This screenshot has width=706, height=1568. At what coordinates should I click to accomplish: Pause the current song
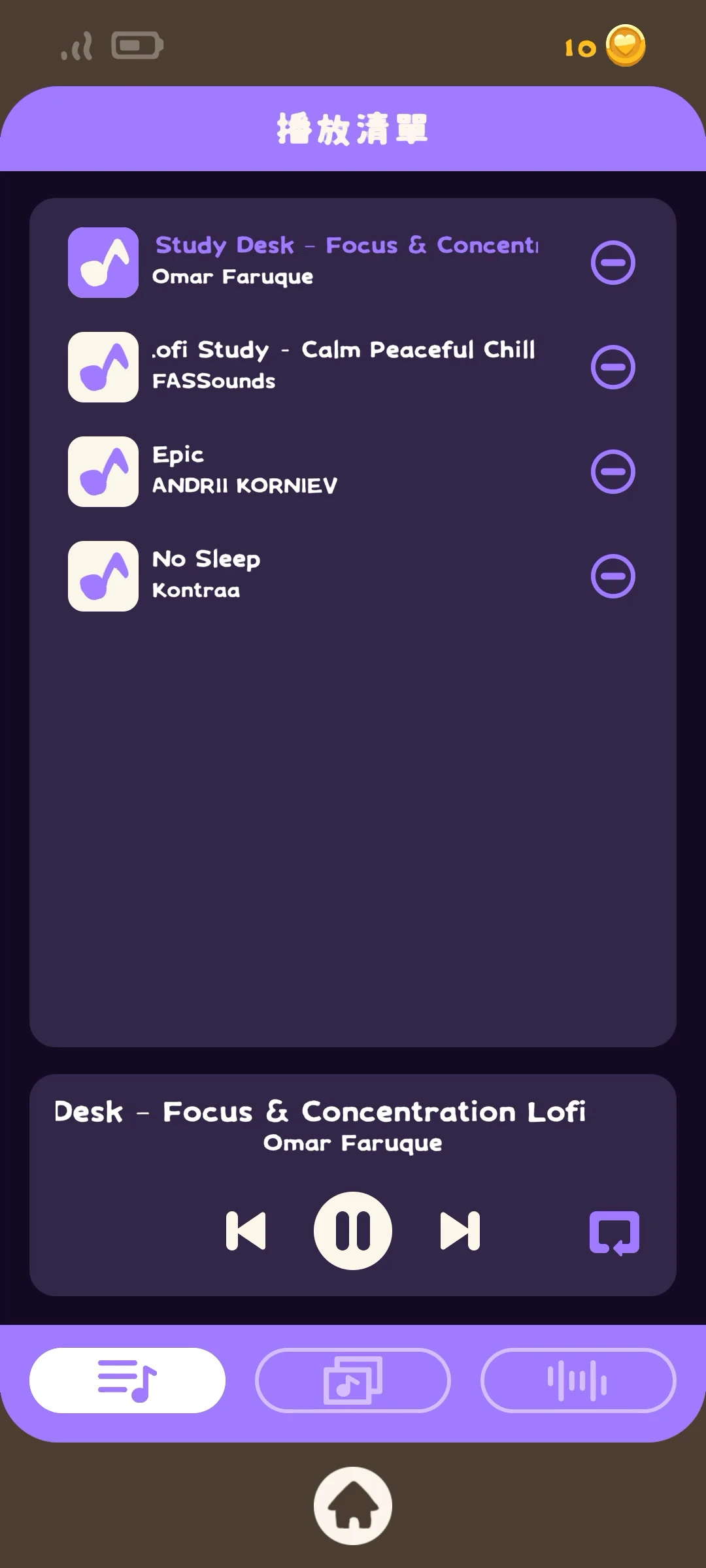tap(353, 1231)
